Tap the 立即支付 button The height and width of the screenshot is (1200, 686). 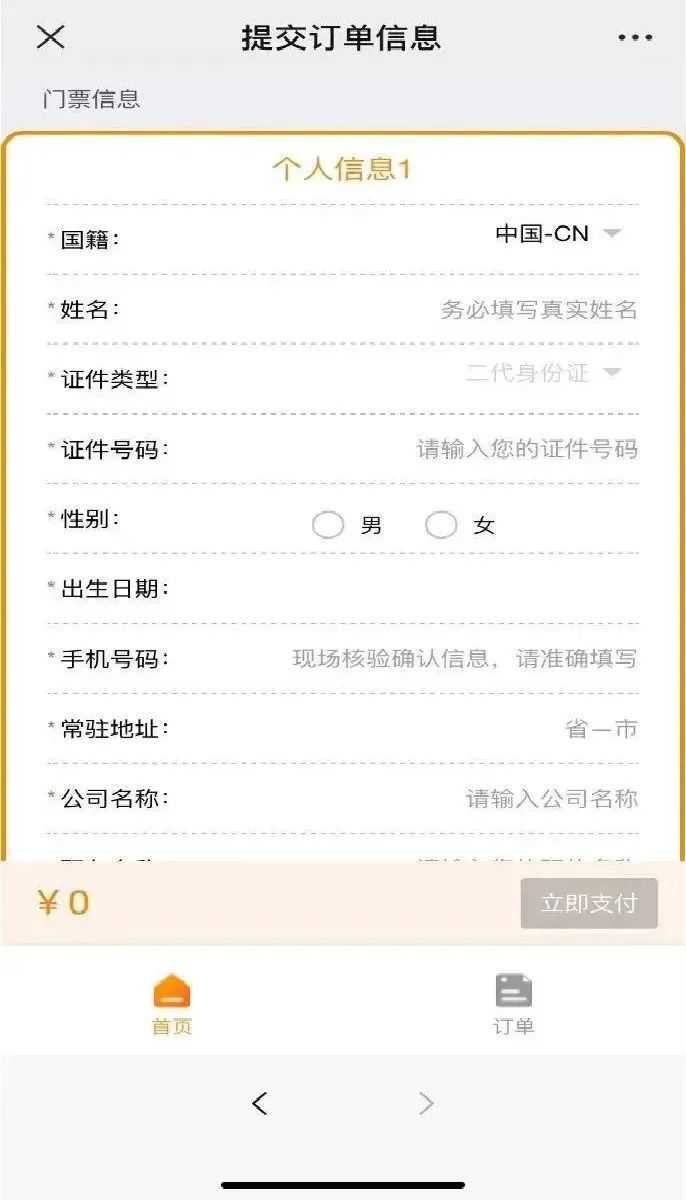point(589,903)
